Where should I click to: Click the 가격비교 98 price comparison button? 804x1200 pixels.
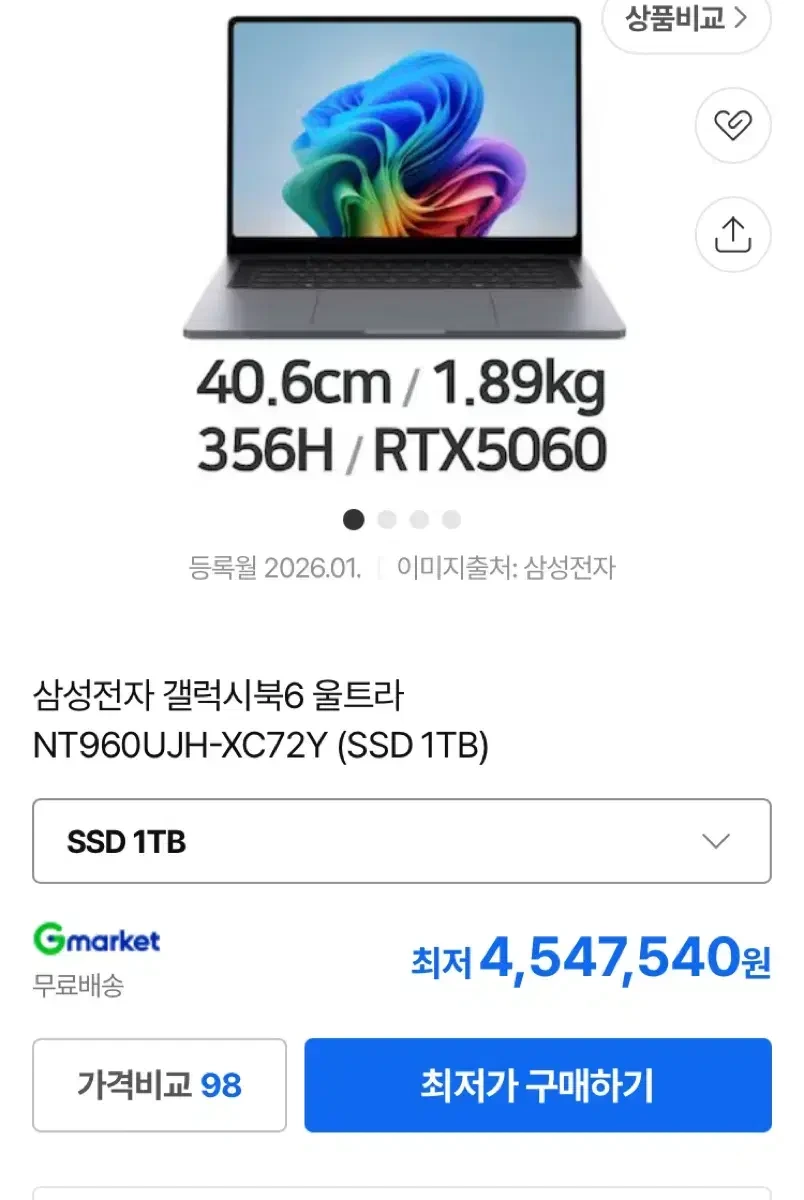160,1086
